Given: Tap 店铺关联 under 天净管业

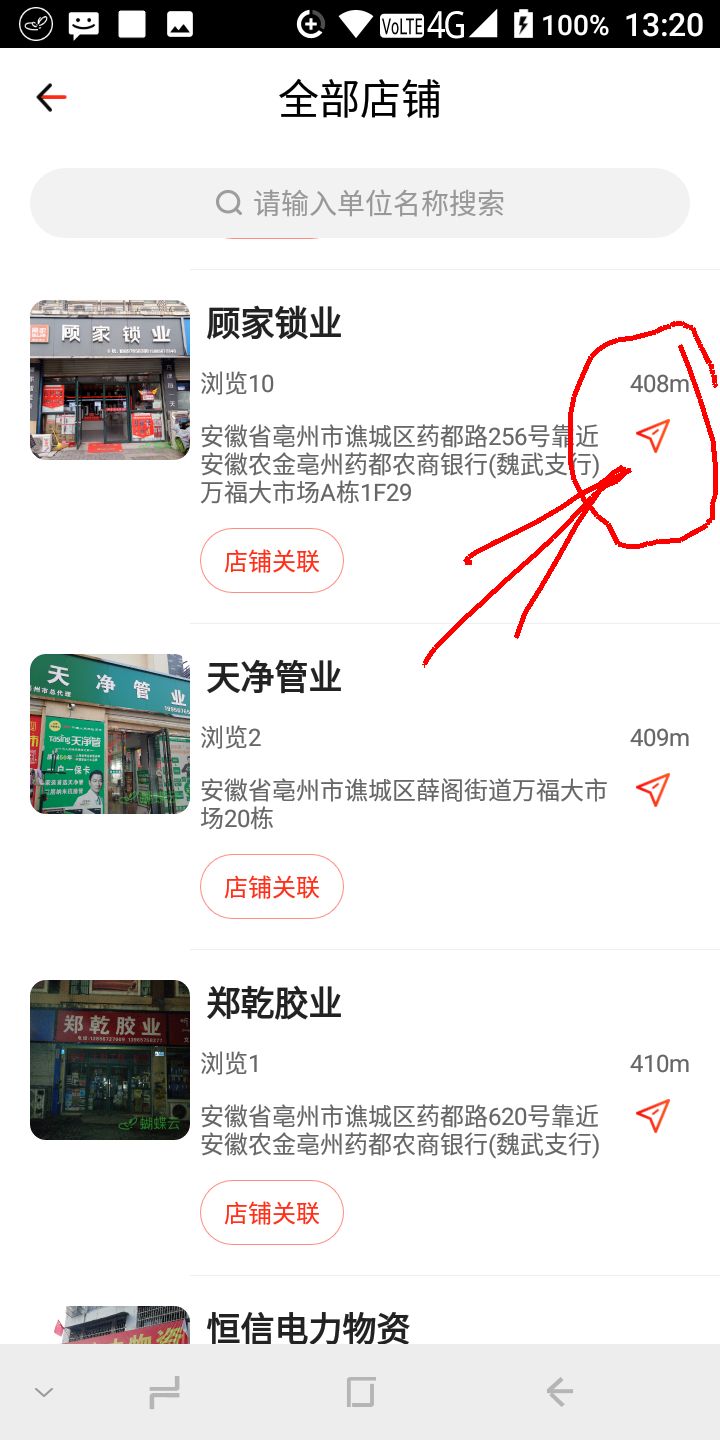Looking at the screenshot, I should [x=272, y=887].
